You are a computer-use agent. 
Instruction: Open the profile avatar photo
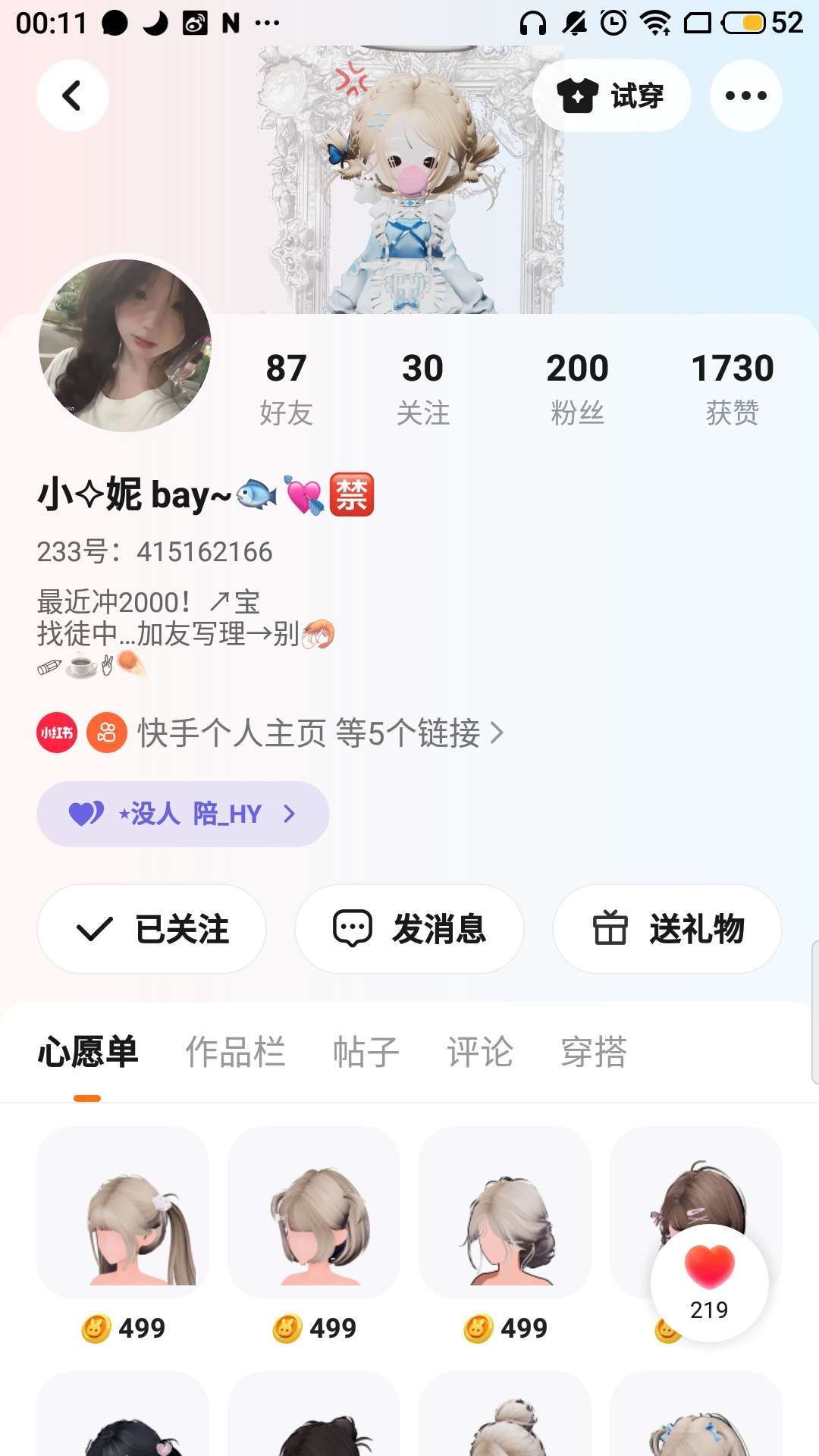pyautogui.click(x=125, y=346)
